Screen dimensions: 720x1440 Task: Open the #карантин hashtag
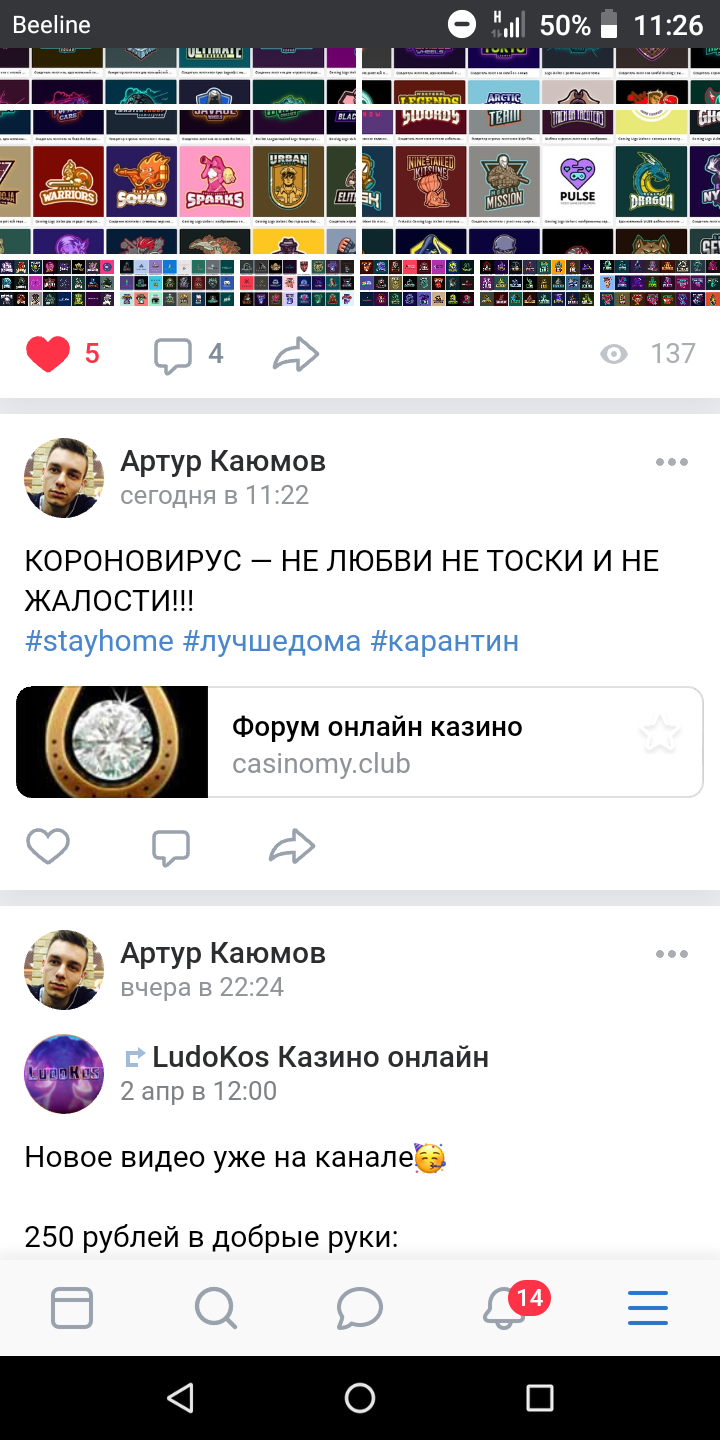pyautogui.click(x=444, y=641)
